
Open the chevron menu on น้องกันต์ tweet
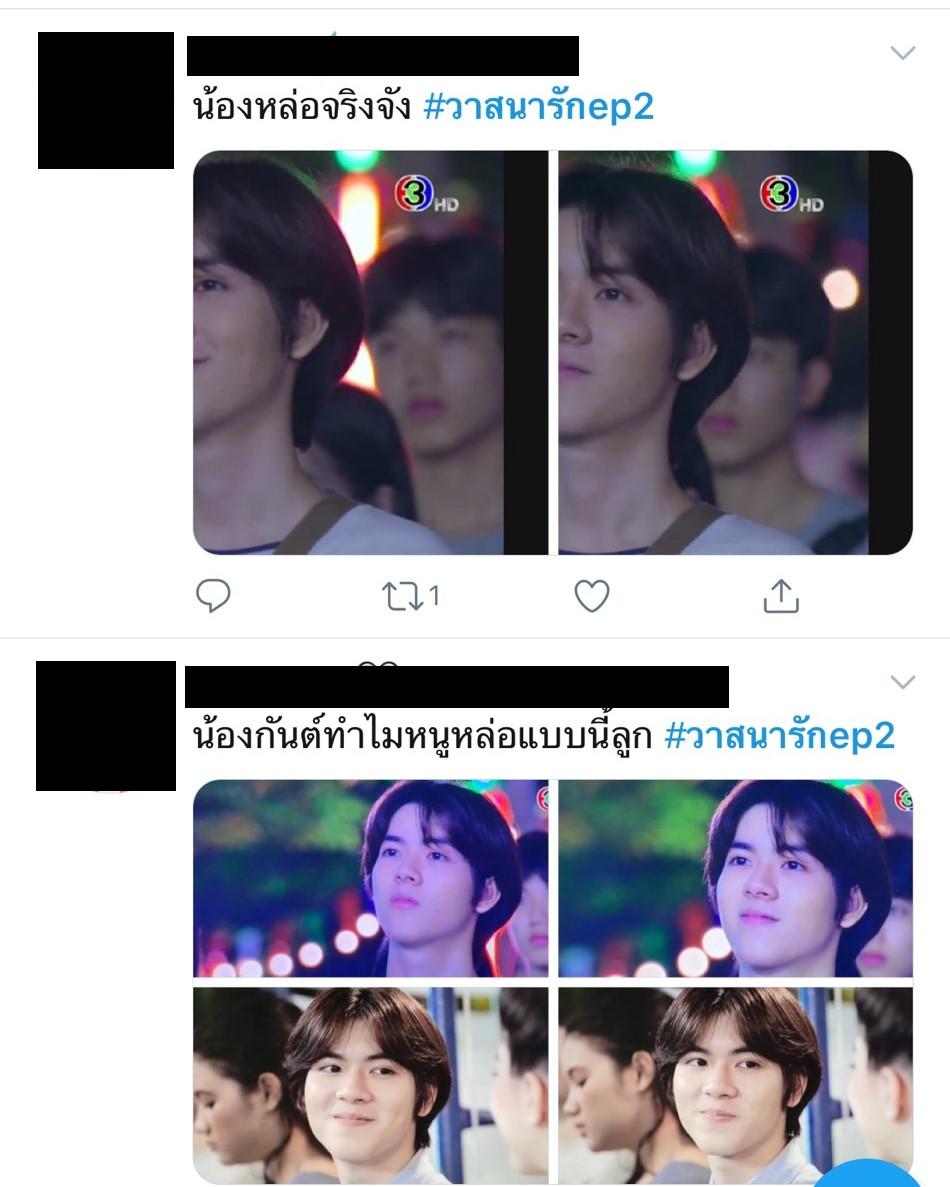point(902,683)
